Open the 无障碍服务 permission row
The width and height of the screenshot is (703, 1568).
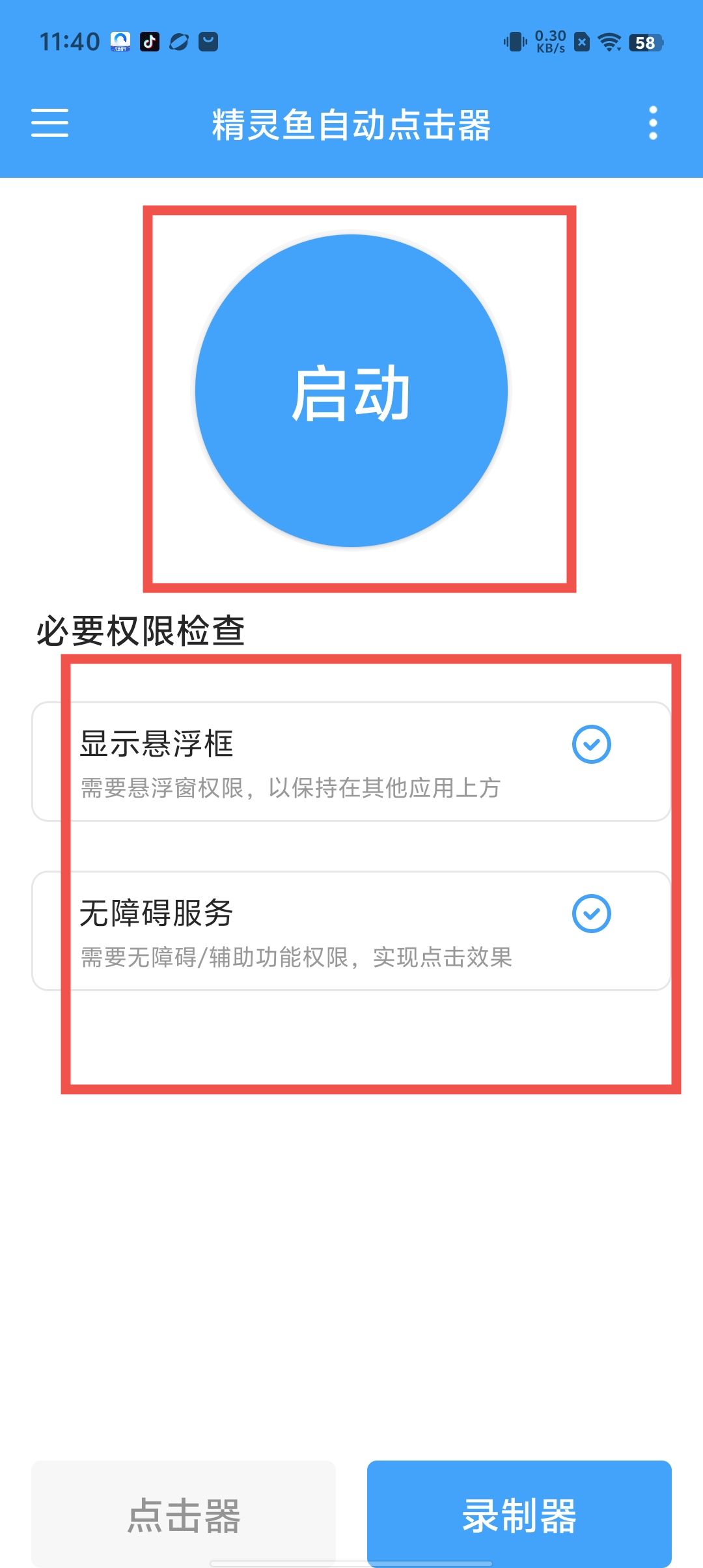(351, 931)
